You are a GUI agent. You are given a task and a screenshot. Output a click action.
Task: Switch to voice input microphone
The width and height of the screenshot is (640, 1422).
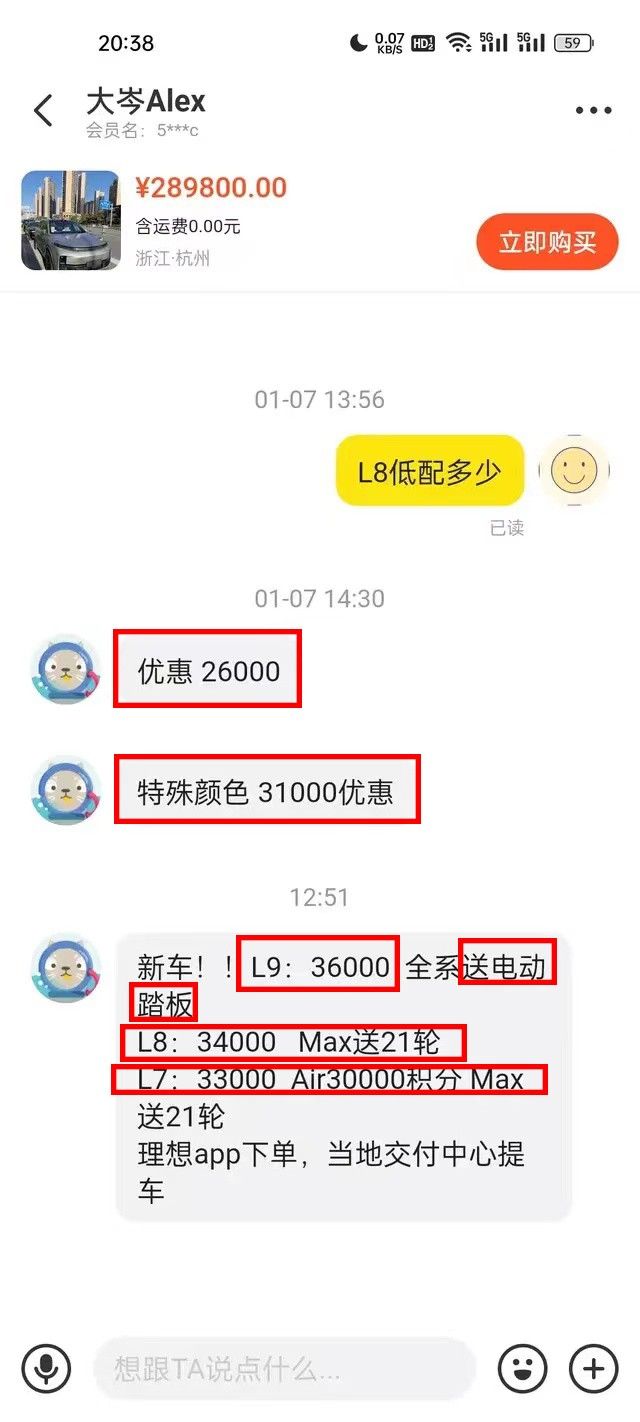[x=46, y=1368]
